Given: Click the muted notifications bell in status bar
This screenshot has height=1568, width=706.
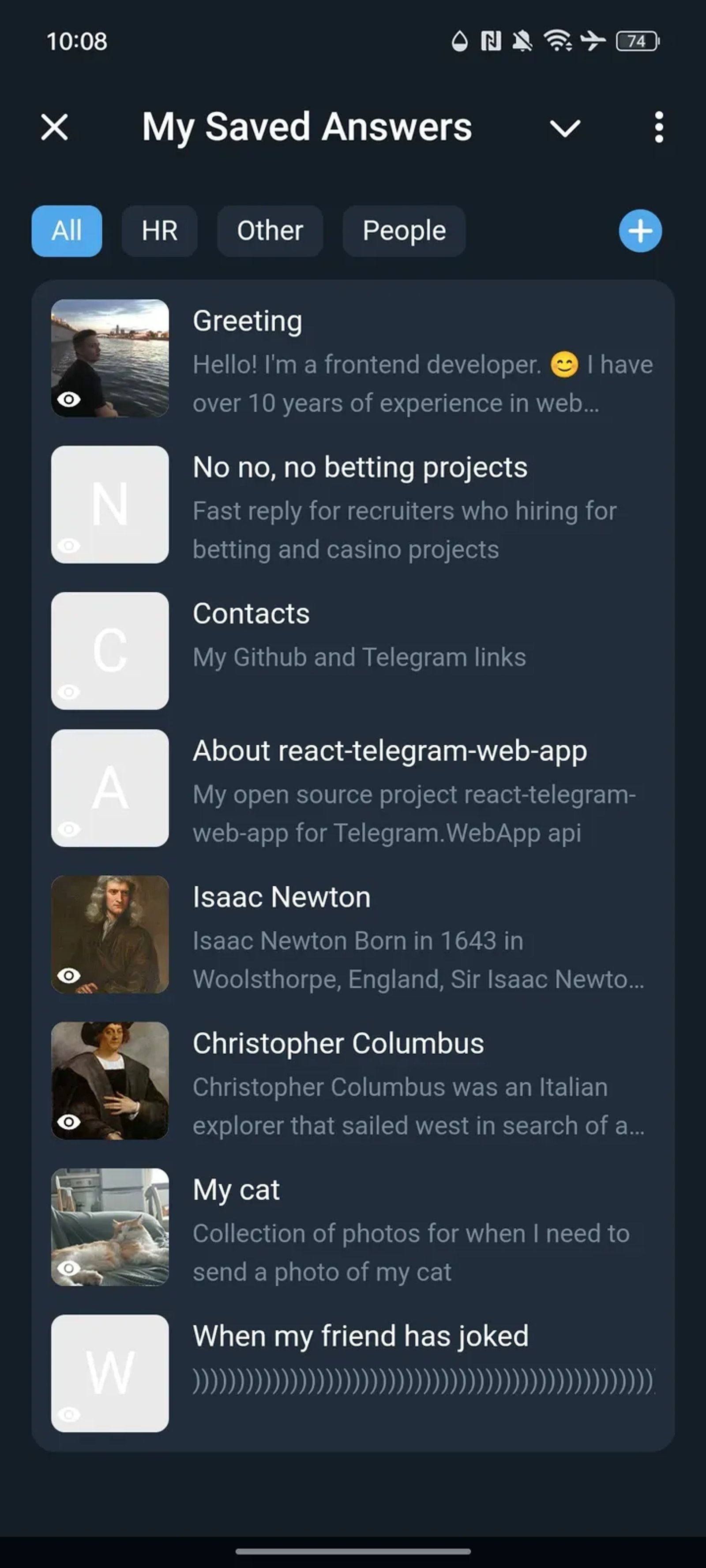Looking at the screenshot, I should pyautogui.click(x=522, y=41).
